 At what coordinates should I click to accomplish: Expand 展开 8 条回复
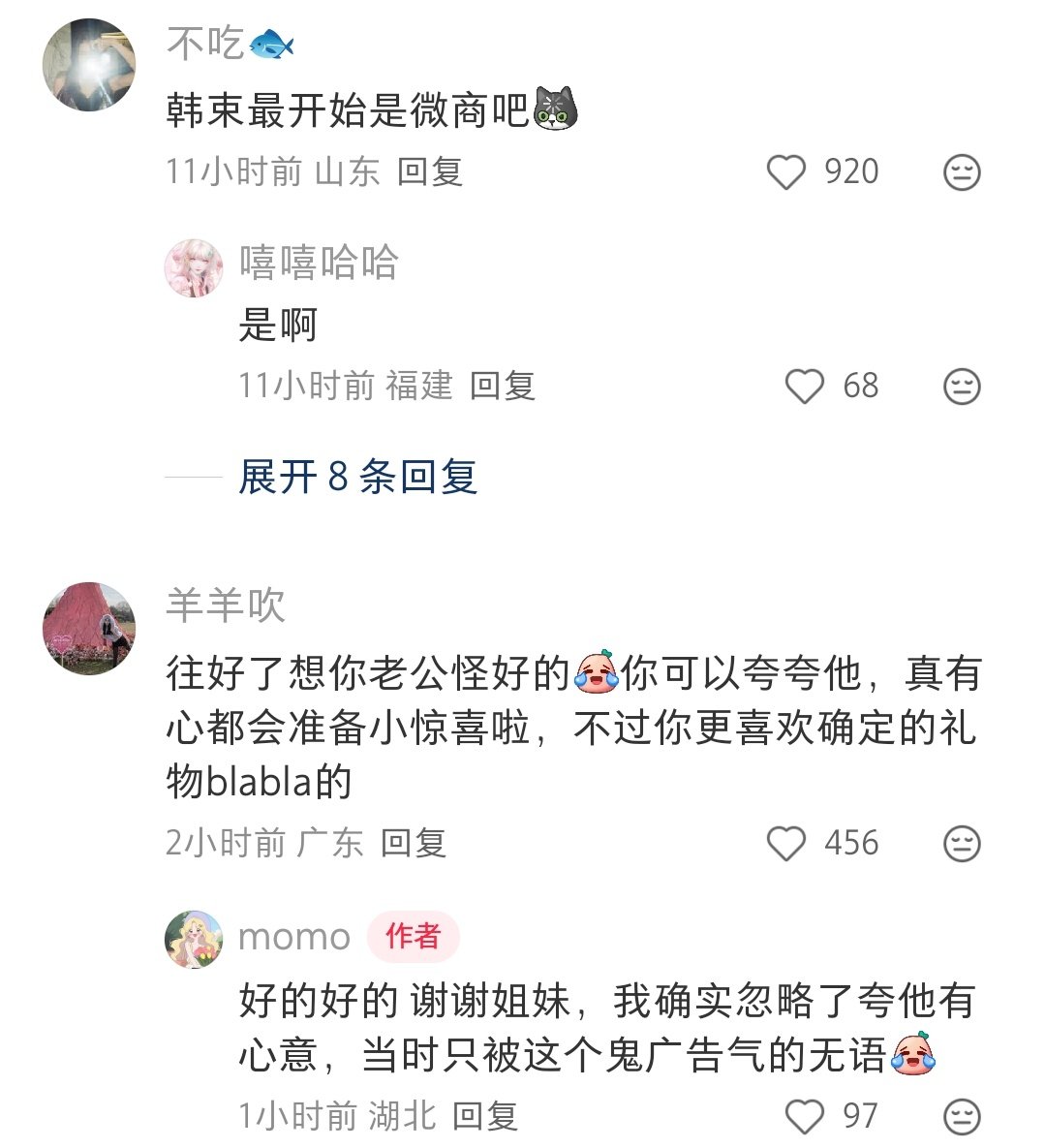pos(357,477)
